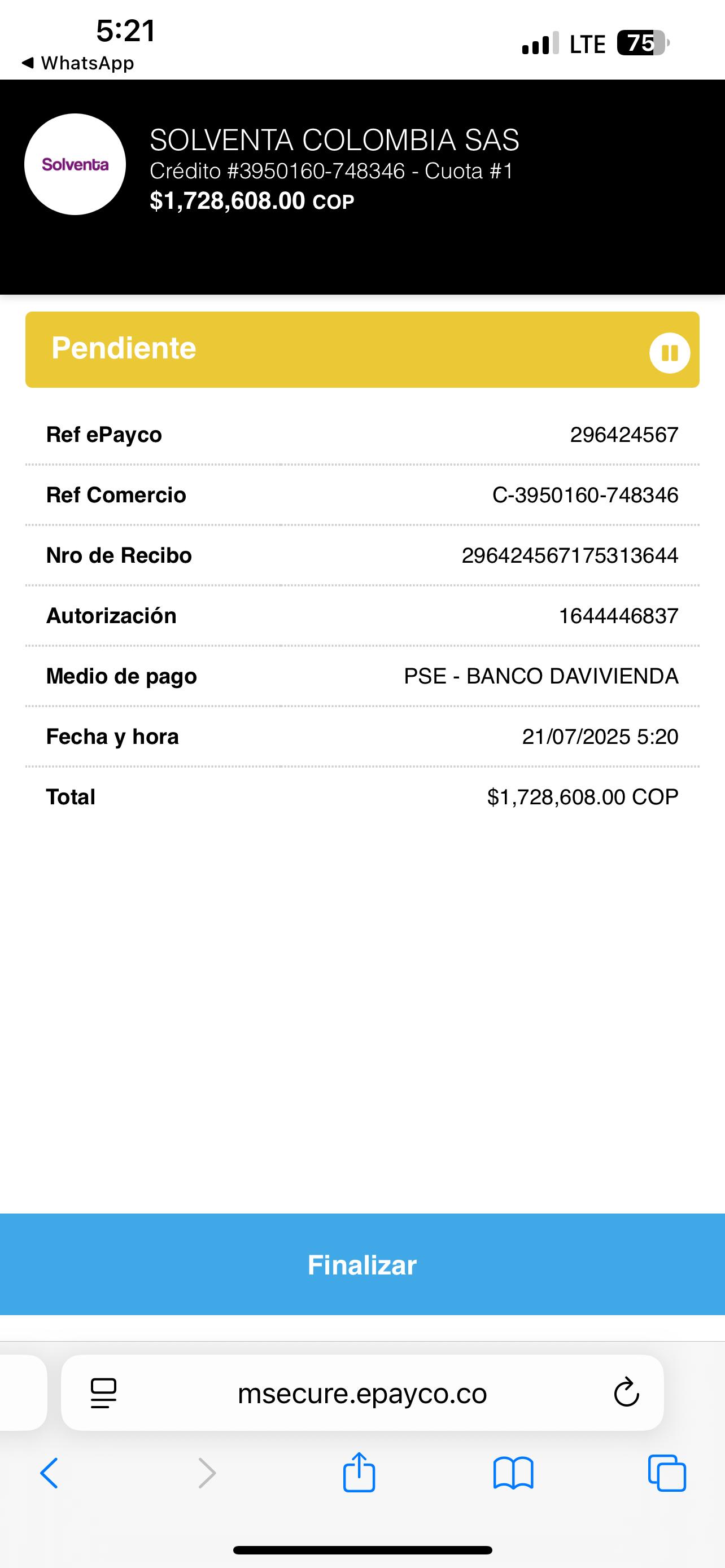The height and width of the screenshot is (1568, 725).
Task: Go back to the previous page
Action: coord(49,1473)
